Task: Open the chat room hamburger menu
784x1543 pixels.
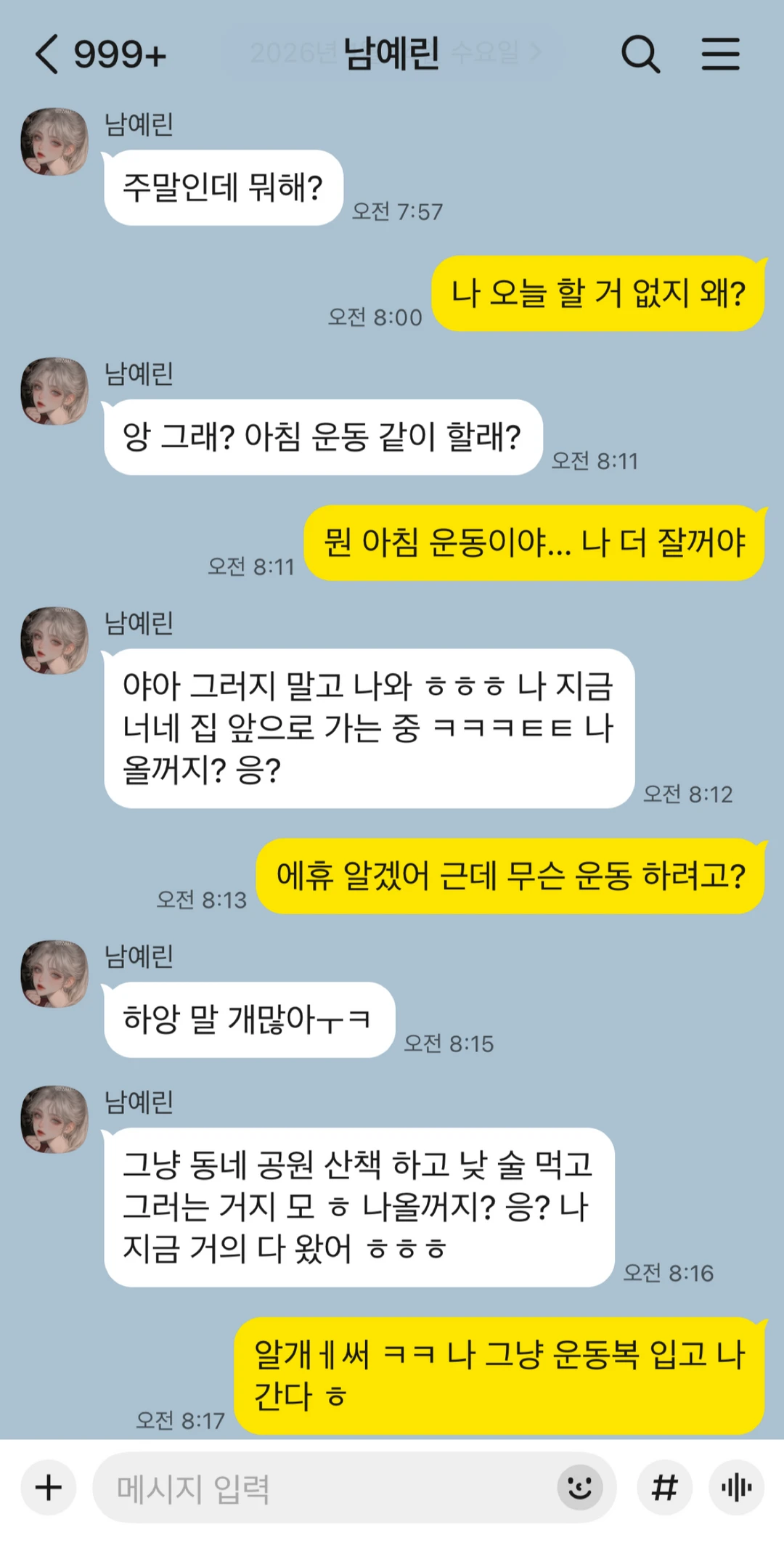Action: tap(720, 55)
